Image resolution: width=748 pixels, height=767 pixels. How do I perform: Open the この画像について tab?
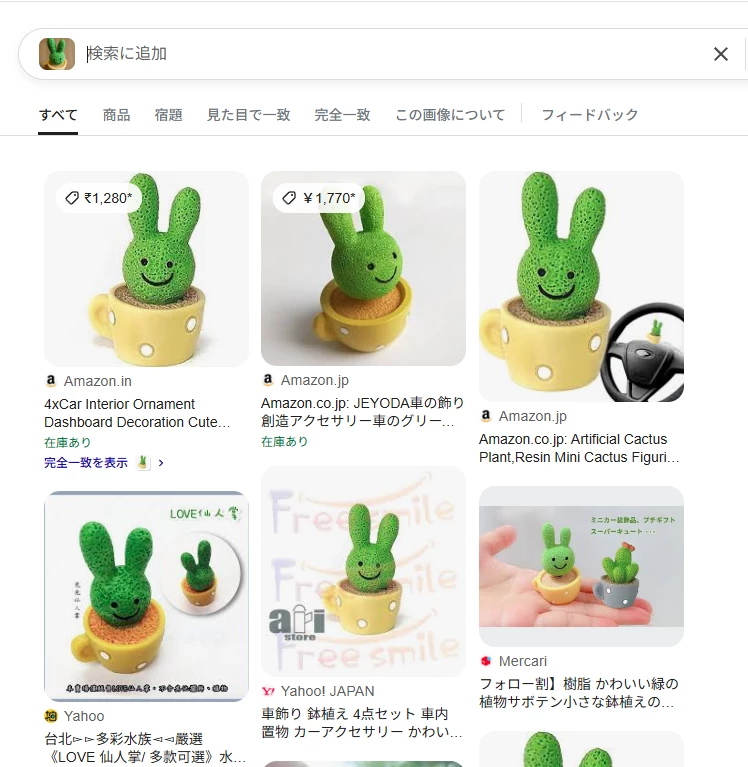click(x=450, y=115)
